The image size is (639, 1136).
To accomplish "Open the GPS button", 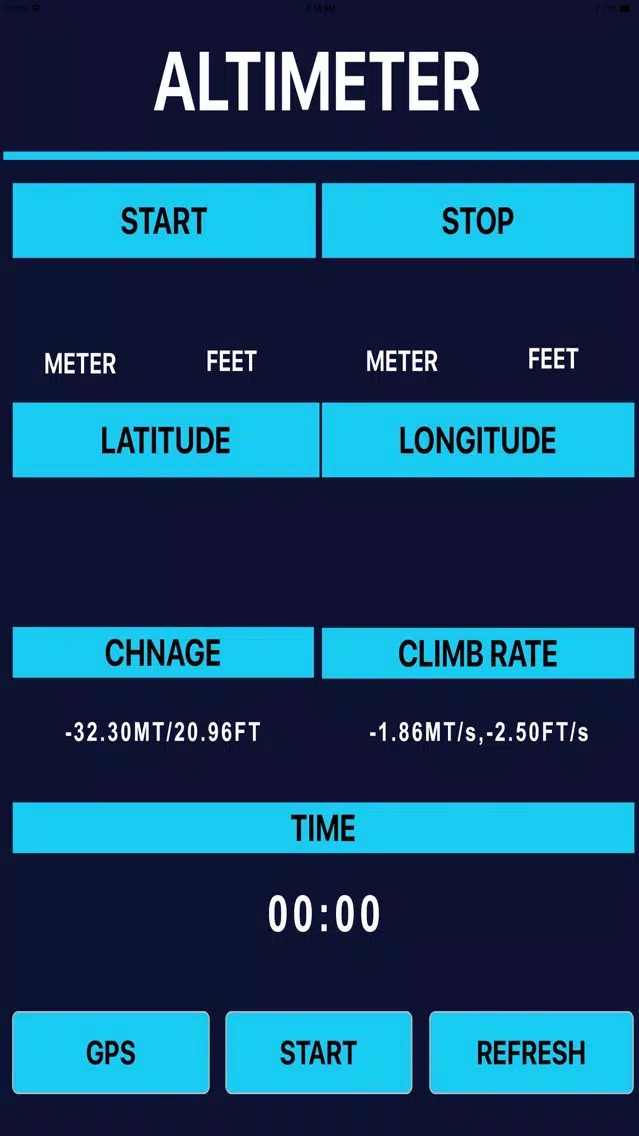I will pyautogui.click(x=111, y=1052).
